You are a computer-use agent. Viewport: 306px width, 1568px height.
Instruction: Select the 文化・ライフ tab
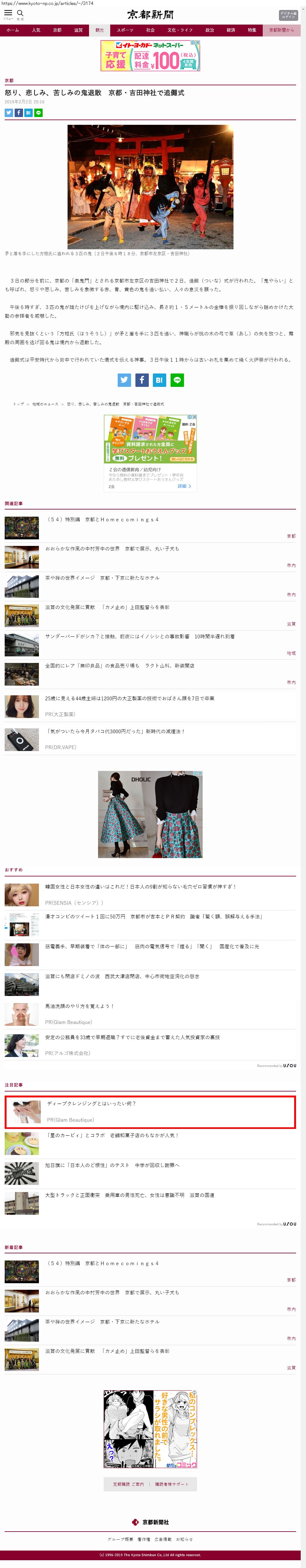pos(180,30)
